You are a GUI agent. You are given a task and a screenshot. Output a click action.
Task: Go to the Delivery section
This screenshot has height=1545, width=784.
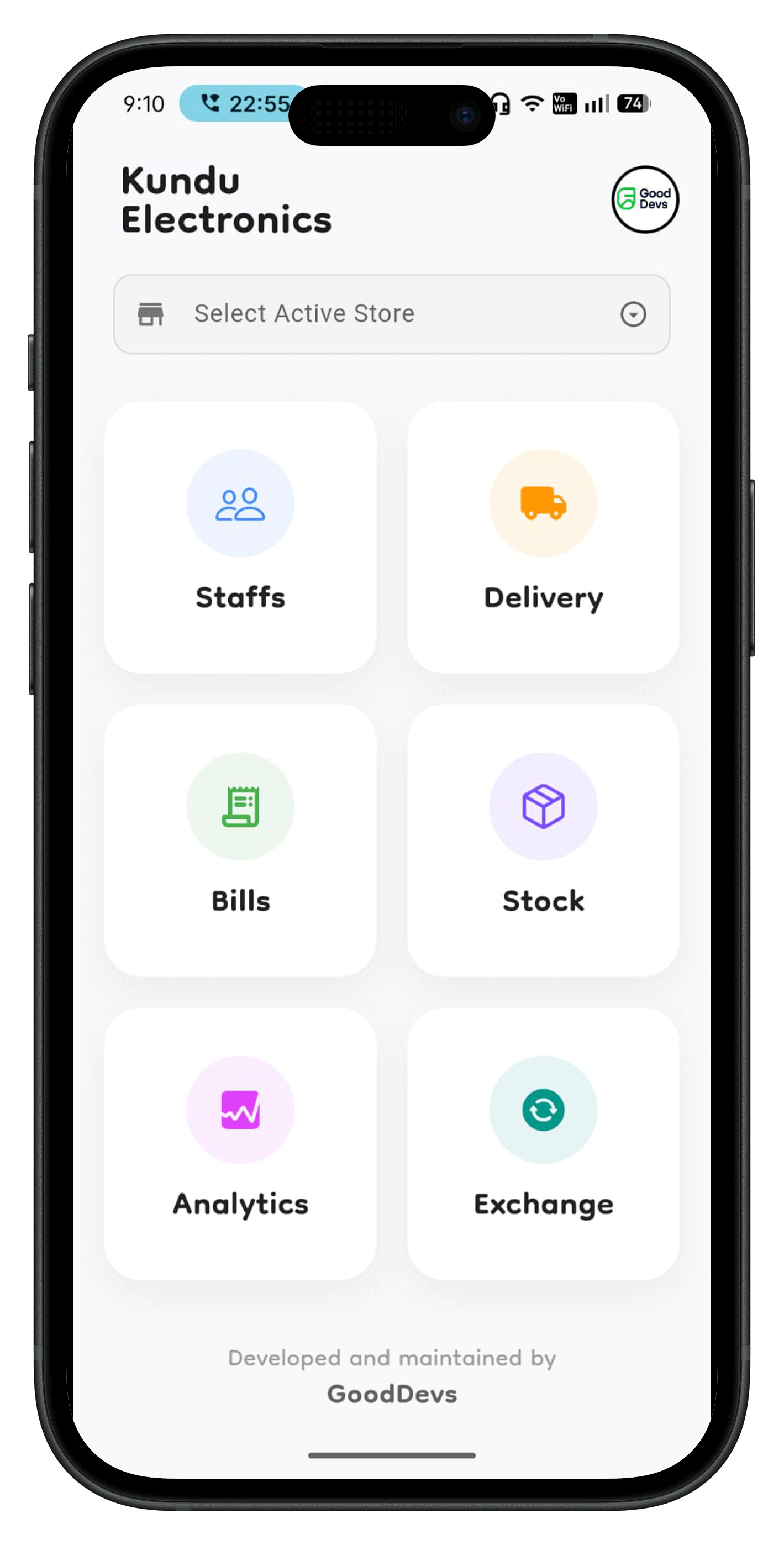click(543, 538)
